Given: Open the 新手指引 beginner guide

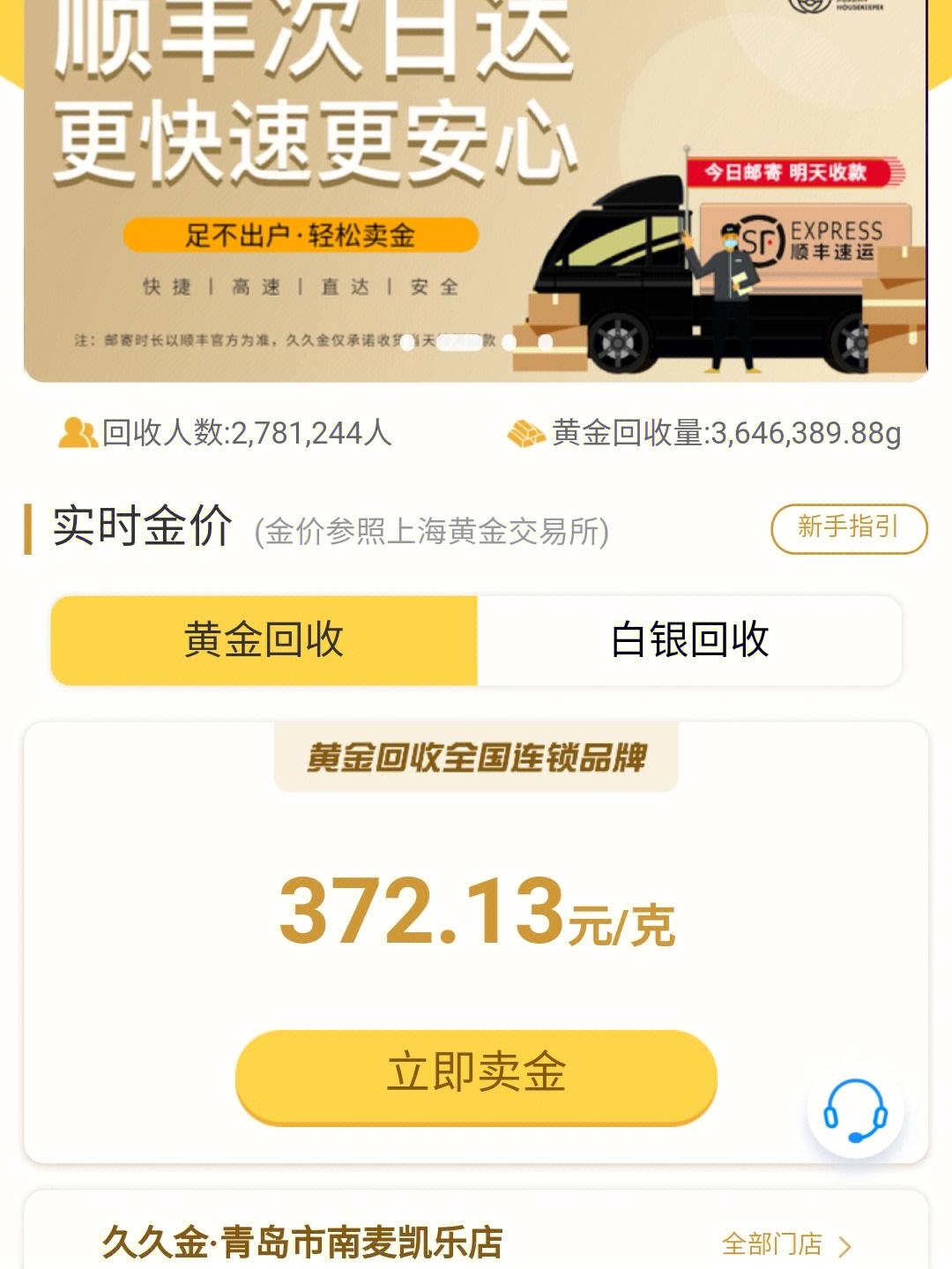Looking at the screenshot, I should coord(848,528).
